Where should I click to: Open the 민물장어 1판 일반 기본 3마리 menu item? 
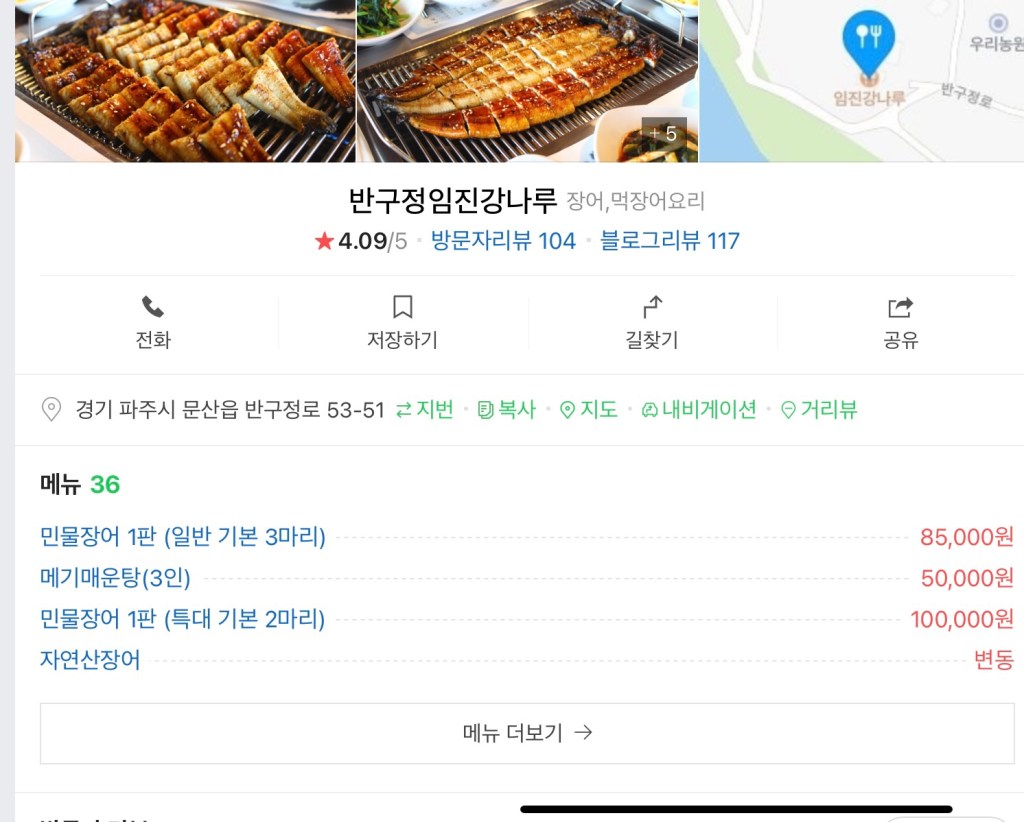[183, 537]
